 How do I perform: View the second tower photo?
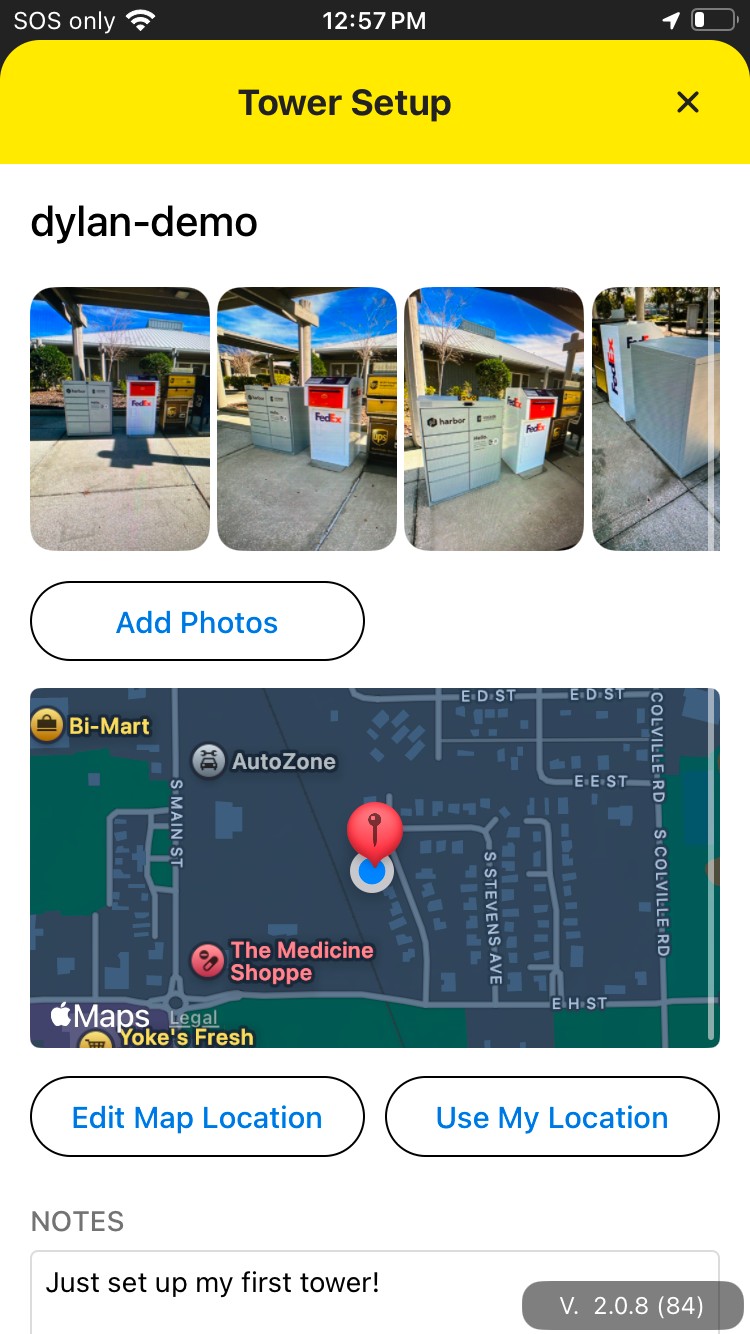coord(307,419)
